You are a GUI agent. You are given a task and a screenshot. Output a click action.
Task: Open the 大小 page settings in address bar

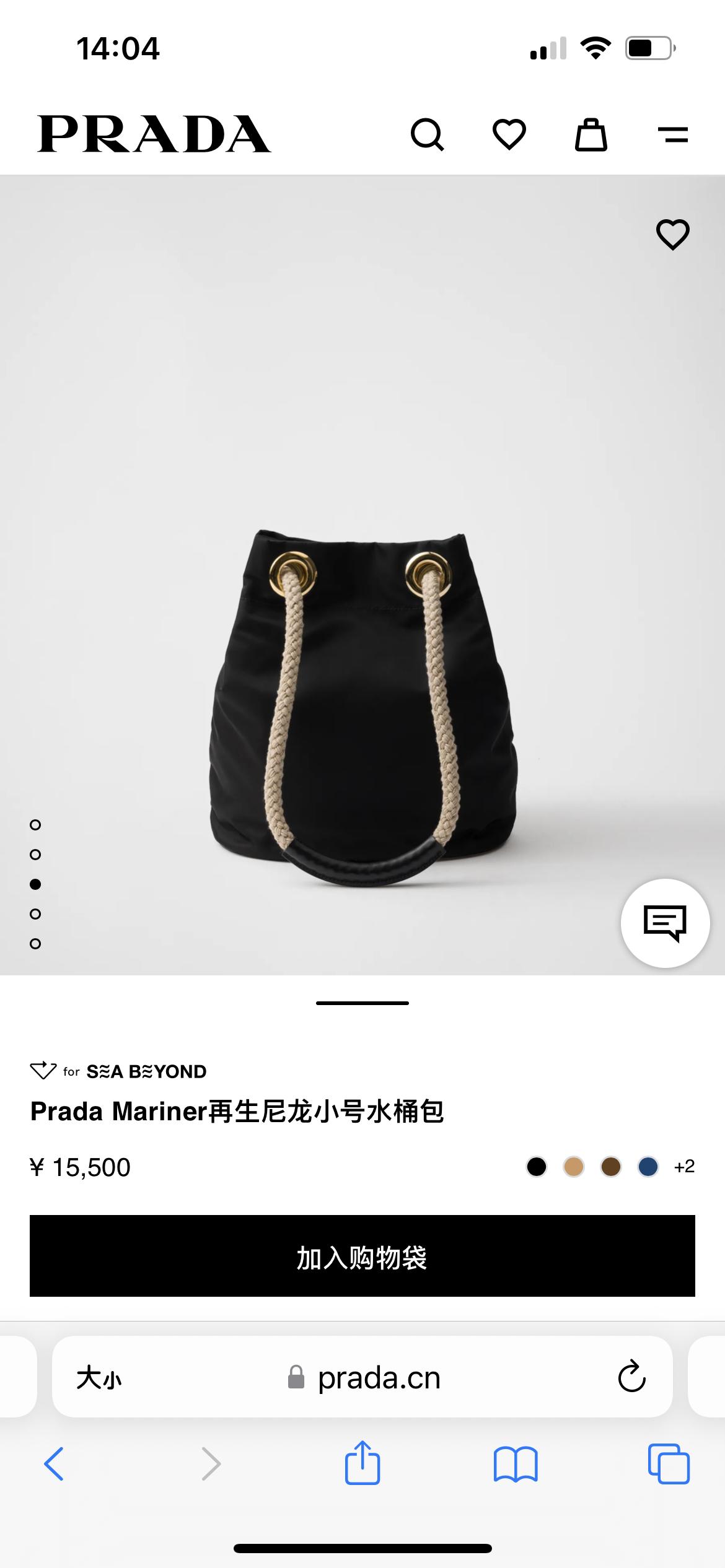pos(99,1378)
